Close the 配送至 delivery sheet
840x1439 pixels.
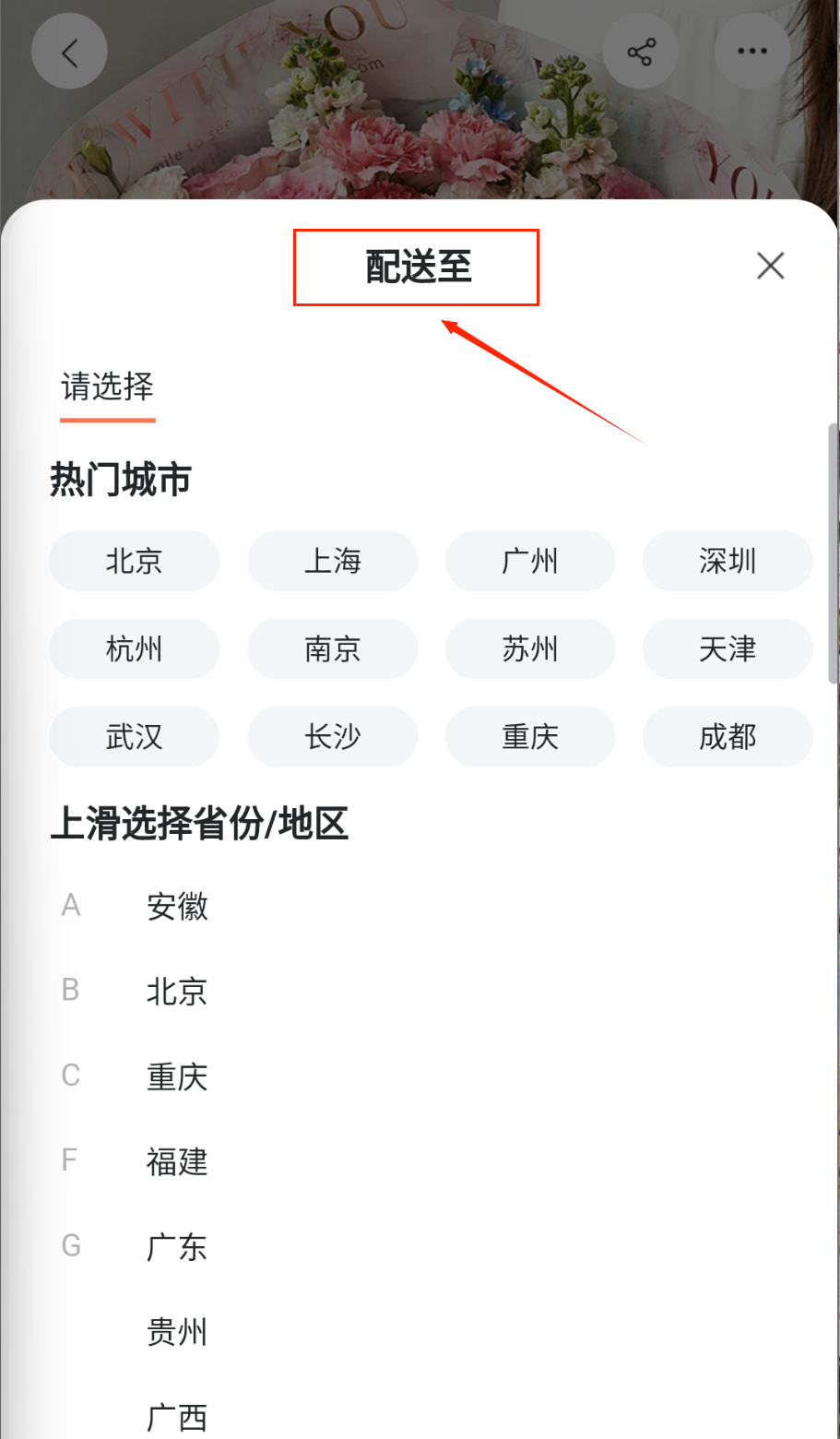pos(770,266)
